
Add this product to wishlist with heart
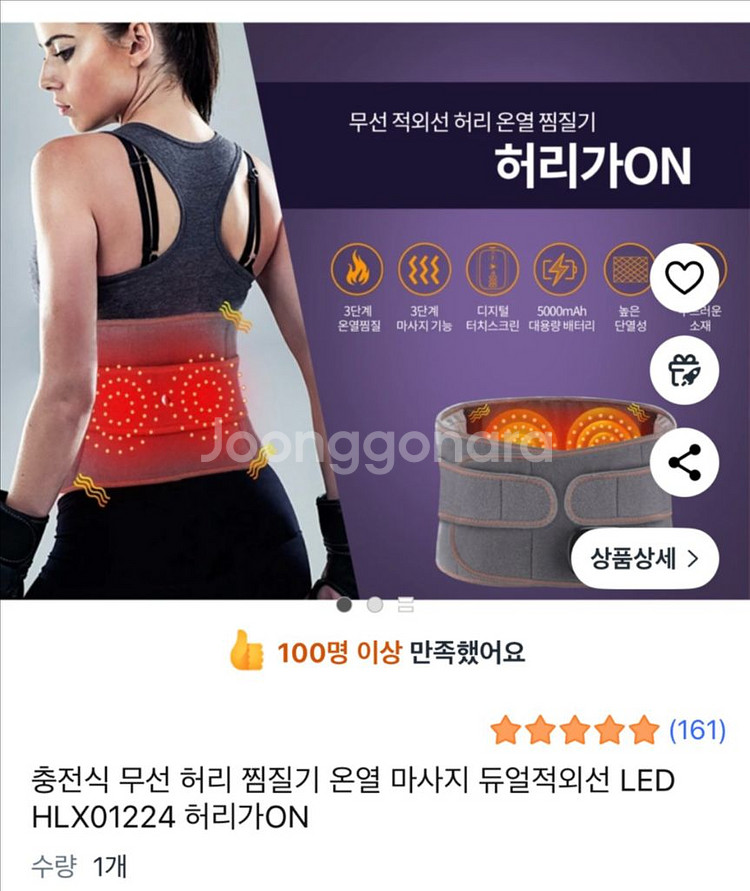pyautogui.click(x=685, y=277)
